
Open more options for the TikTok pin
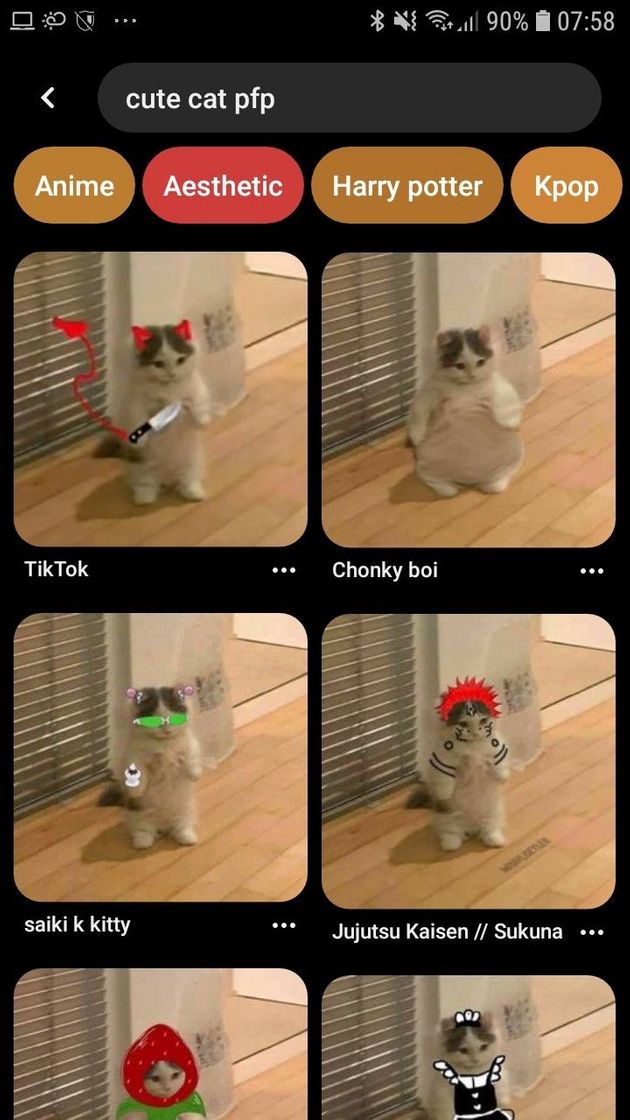284,570
